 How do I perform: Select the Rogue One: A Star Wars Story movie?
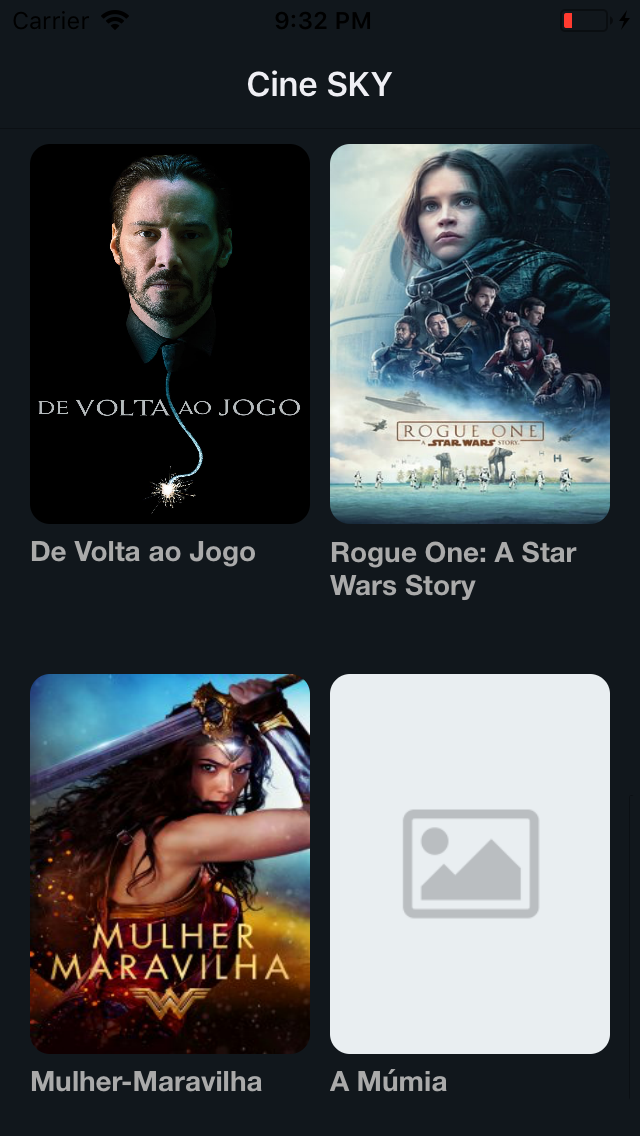tap(470, 334)
